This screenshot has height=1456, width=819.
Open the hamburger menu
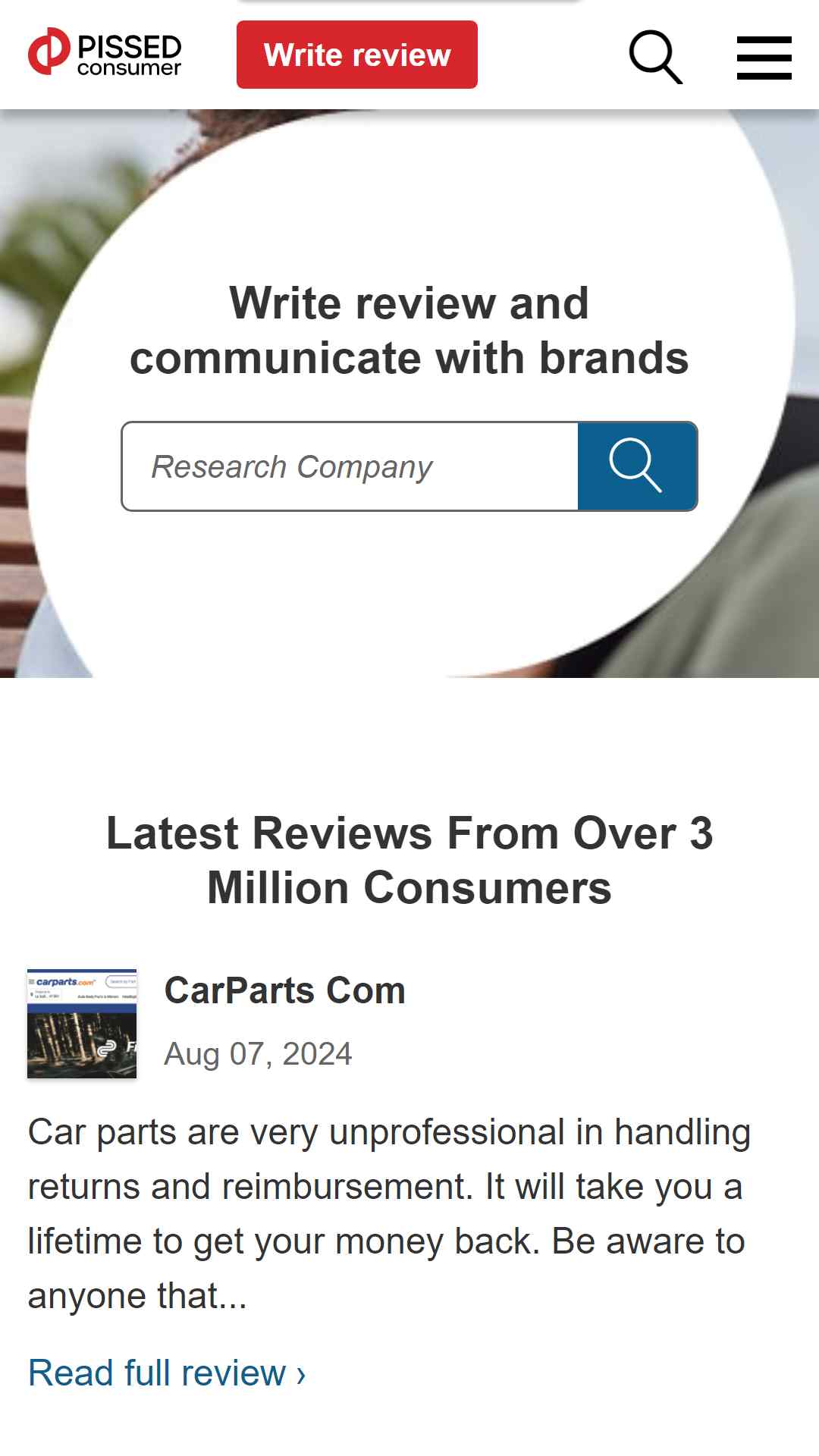click(x=764, y=58)
